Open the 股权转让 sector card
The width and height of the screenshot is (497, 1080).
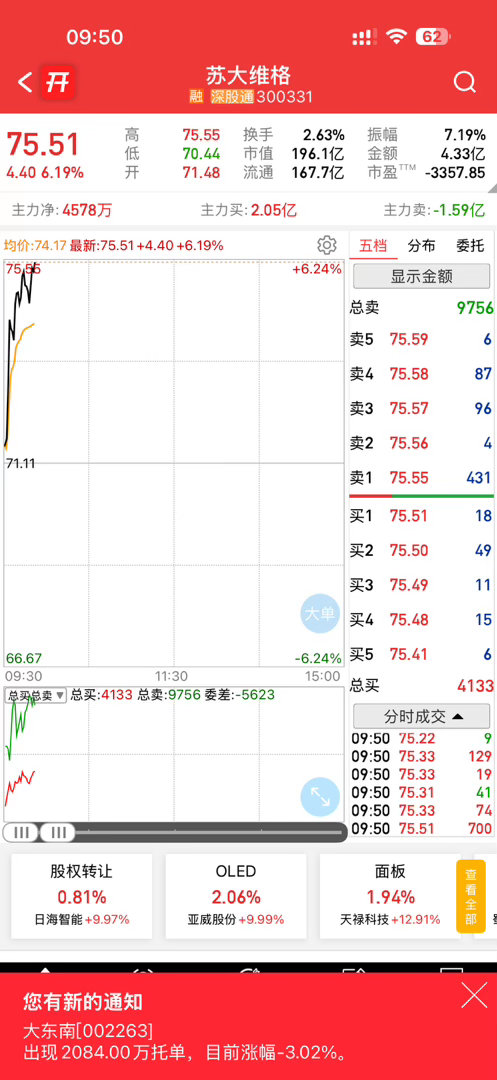(81, 896)
